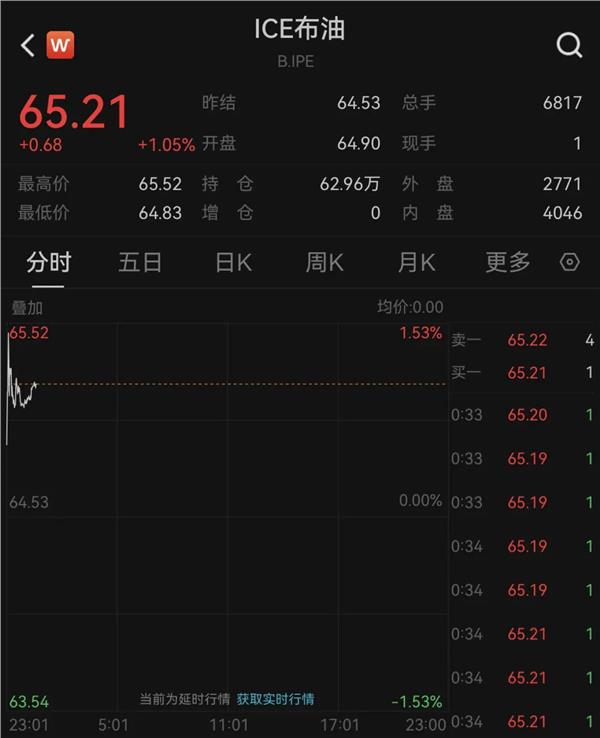Viewport: 600px width, 738px height.
Task: Select the 周K chart tab
Action: pos(324,263)
